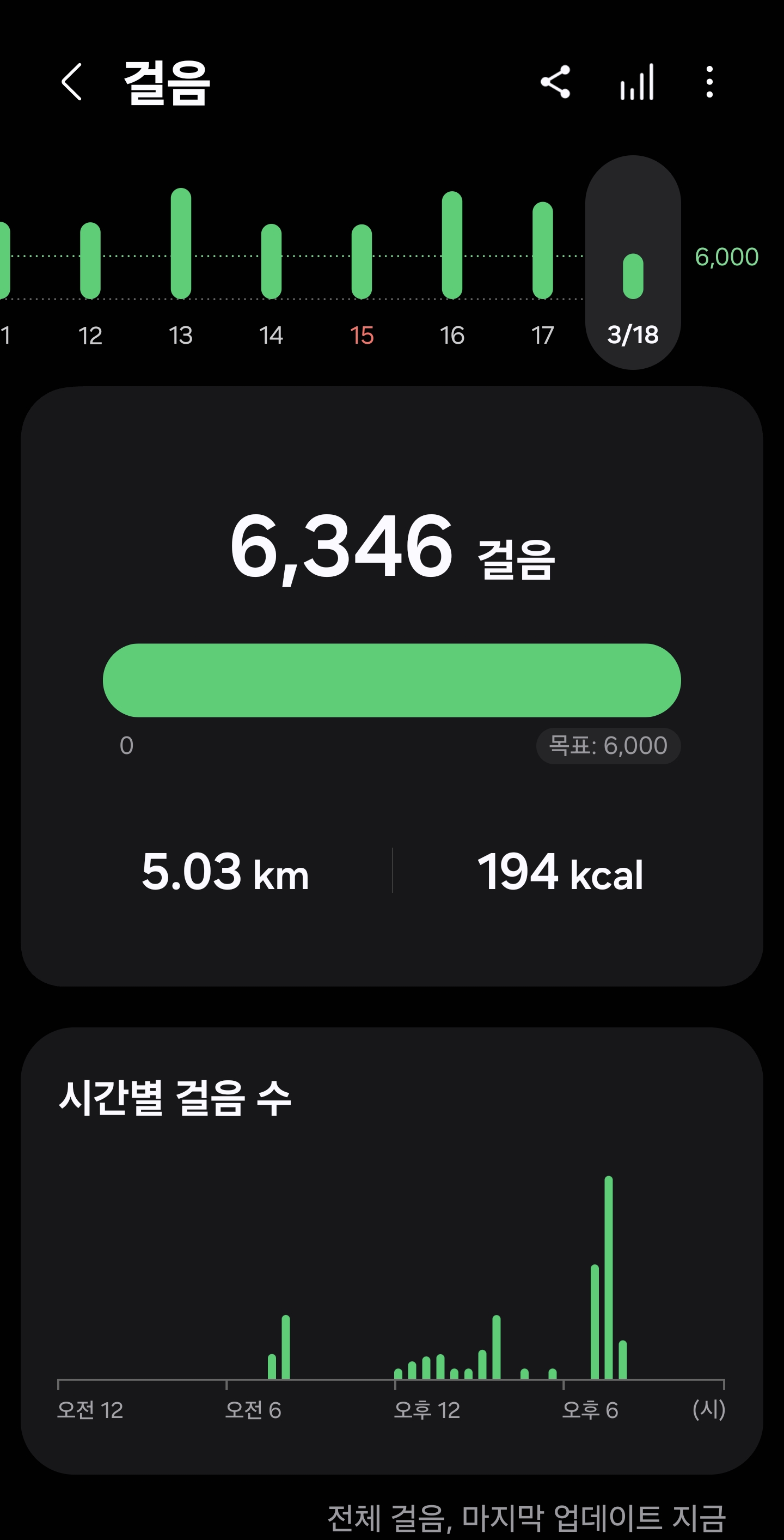784x1540 pixels.
Task: Tap the 목표: 6,000 goal chip
Action: [x=608, y=746]
